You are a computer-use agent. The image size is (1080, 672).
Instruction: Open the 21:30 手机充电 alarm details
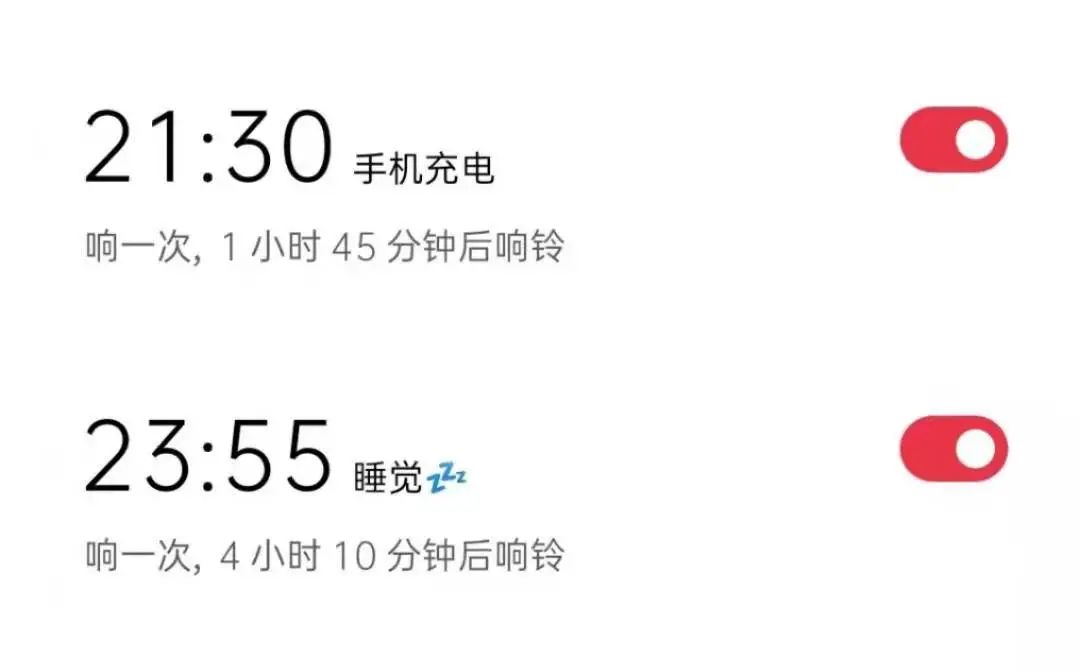pyautogui.click(x=208, y=148)
